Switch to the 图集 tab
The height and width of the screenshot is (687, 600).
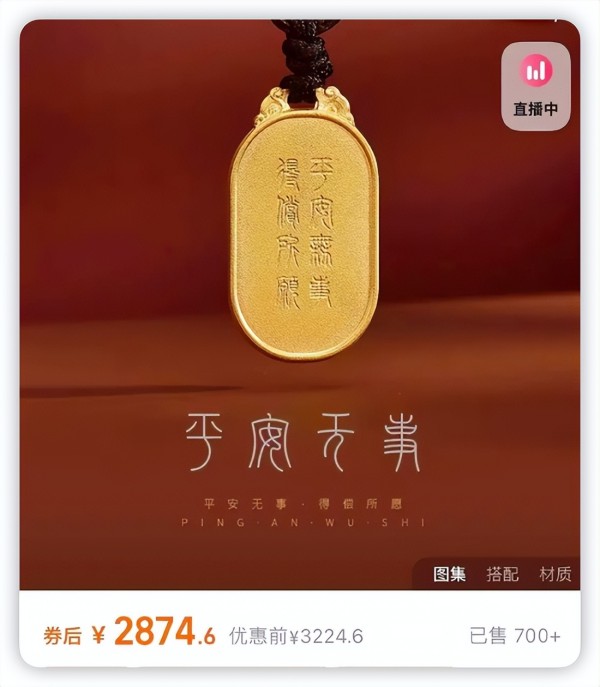pyautogui.click(x=448, y=574)
